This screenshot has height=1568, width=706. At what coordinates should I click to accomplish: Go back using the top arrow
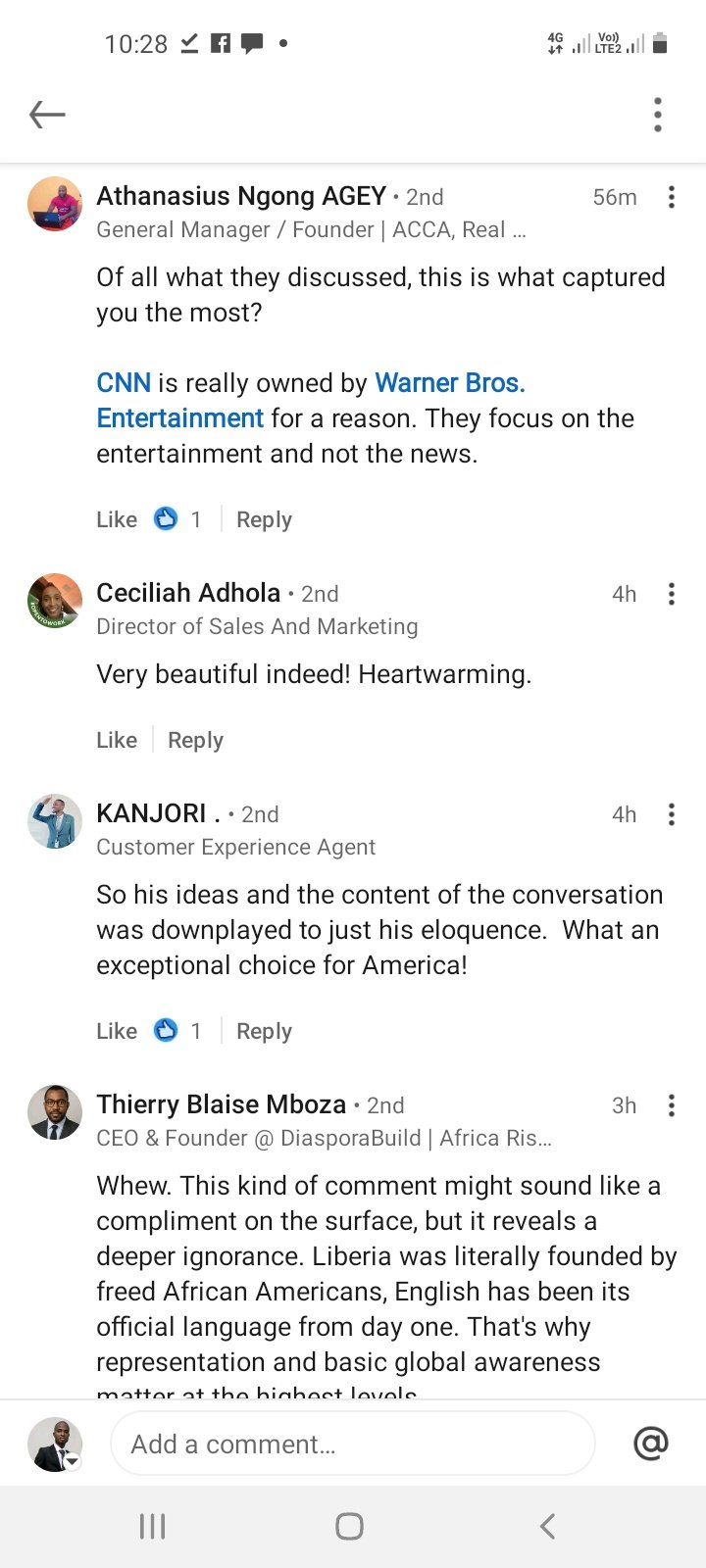(47, 115)
